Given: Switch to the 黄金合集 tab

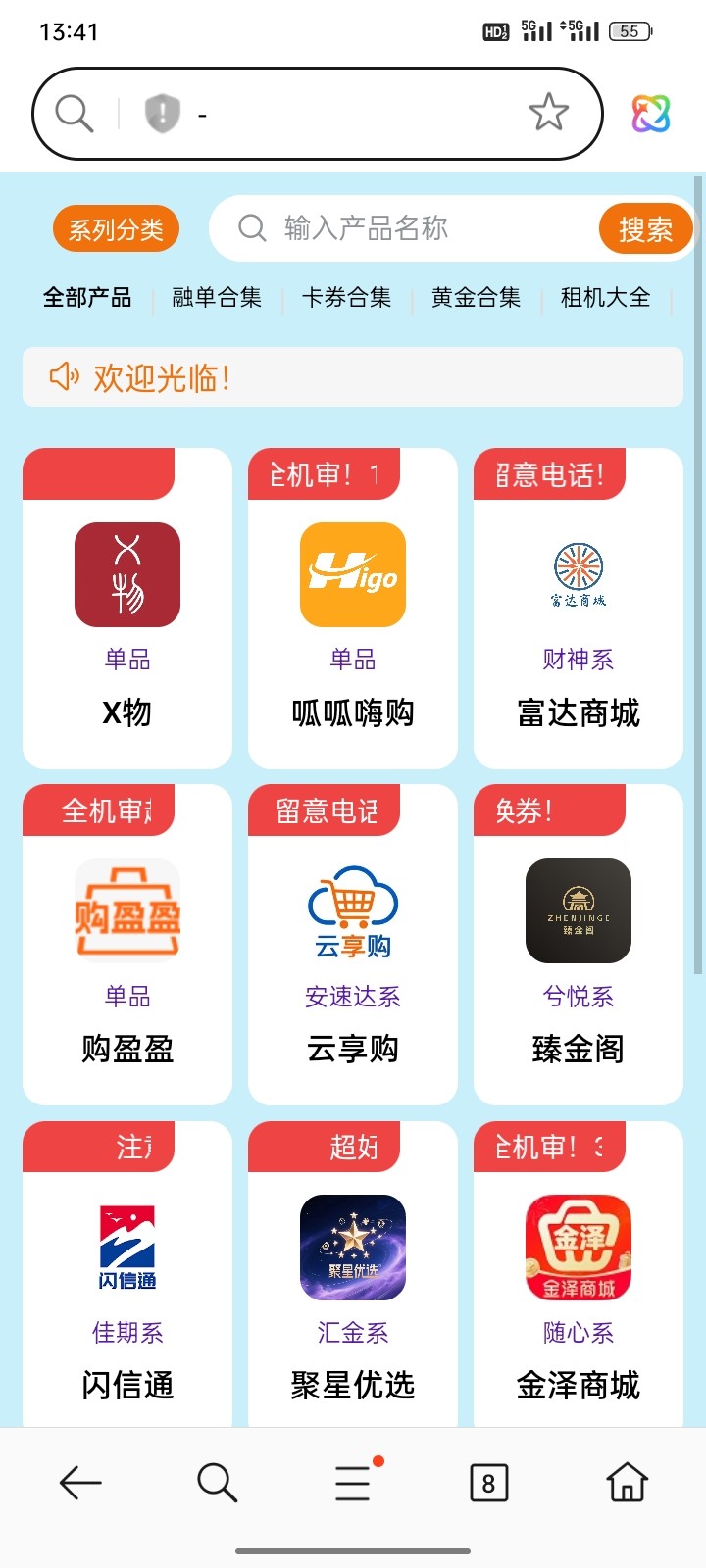Looking at the screenshot, I should click(476, 297).
